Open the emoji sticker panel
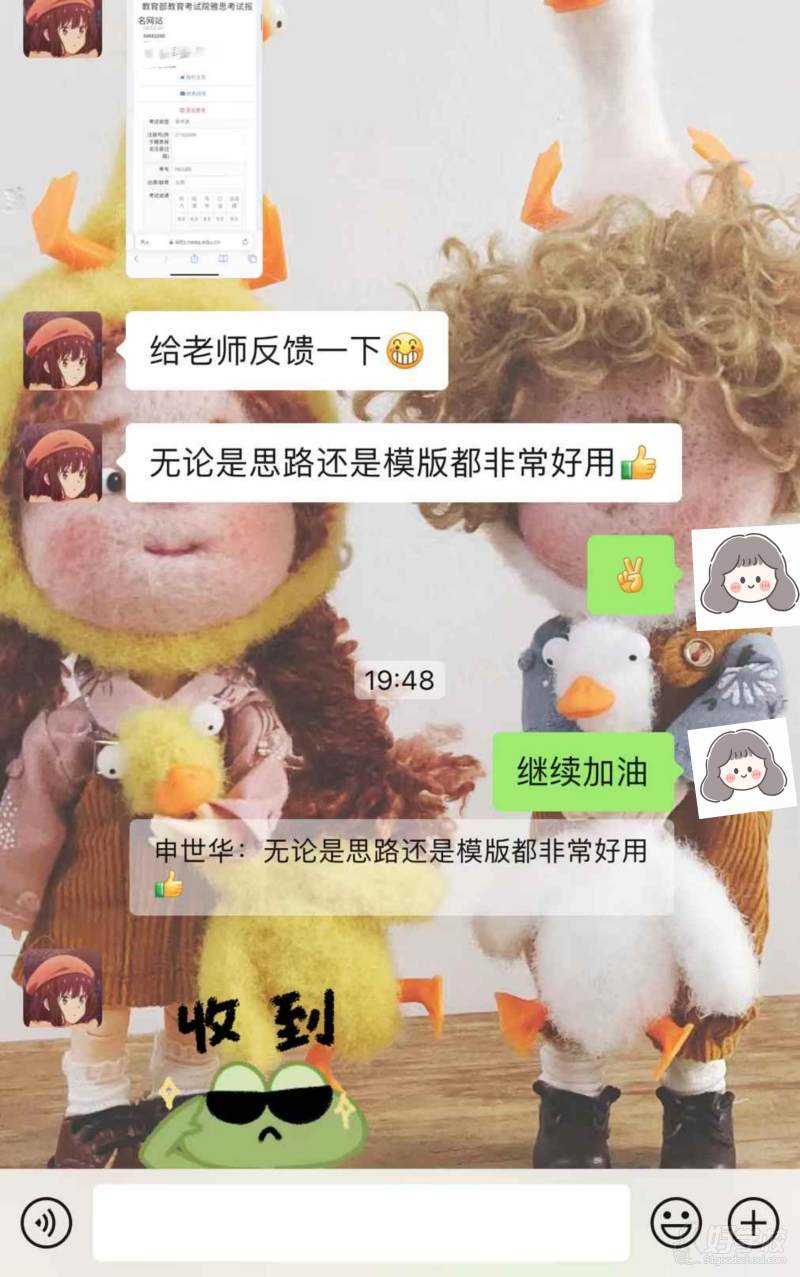The height and width of the screenshot is (1277, 800). click(676, 1222)
